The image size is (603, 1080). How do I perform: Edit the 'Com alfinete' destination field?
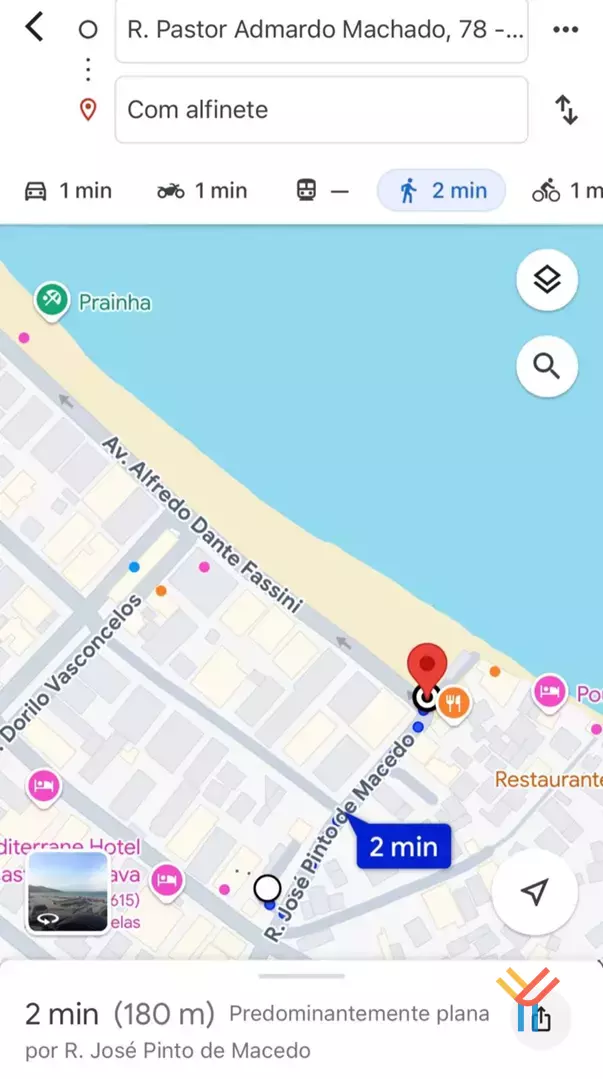pos(321,109)
